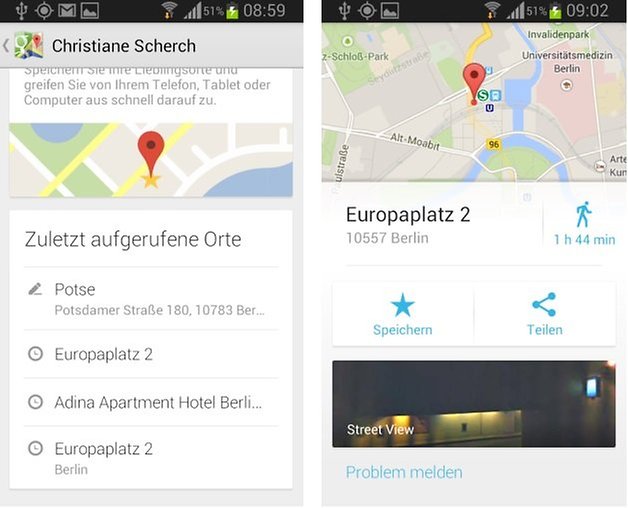Tap the saved places map card
The width and height of the screenshot is (628, 508).
tap(150, 158)
